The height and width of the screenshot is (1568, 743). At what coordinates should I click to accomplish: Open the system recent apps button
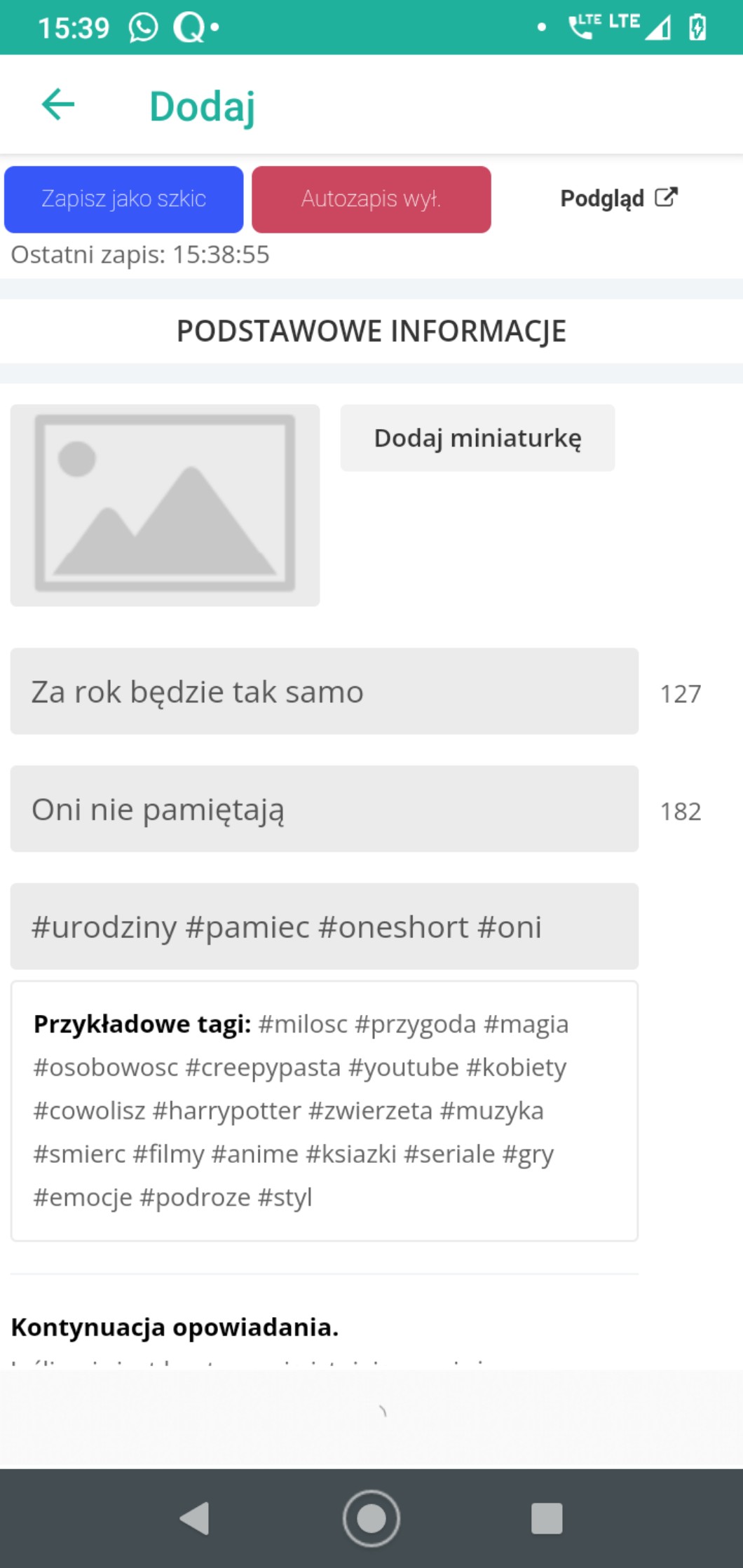coord(547,1518)
